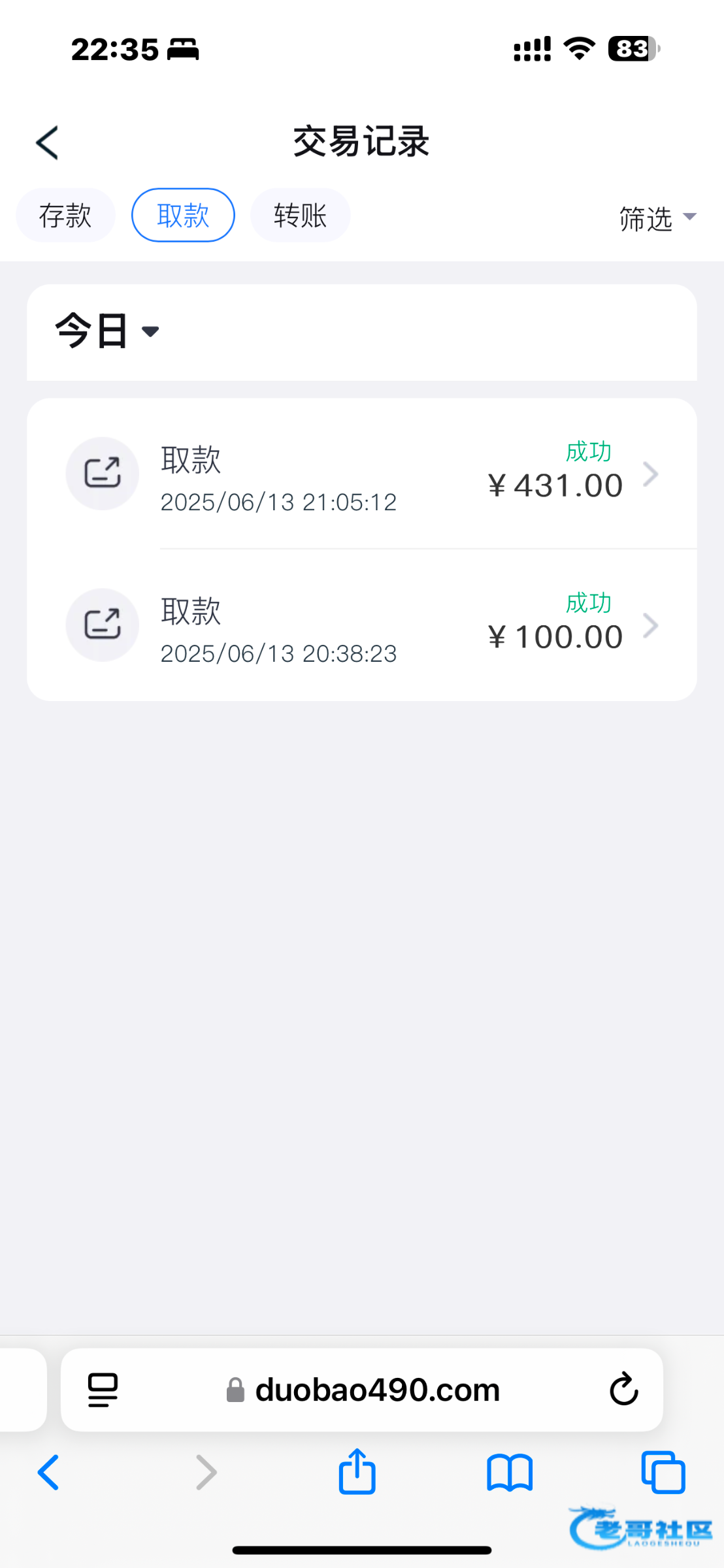Switch to the 转账 tab
The height and width of the screenshot is (1568, 724).
coord(301,215)
